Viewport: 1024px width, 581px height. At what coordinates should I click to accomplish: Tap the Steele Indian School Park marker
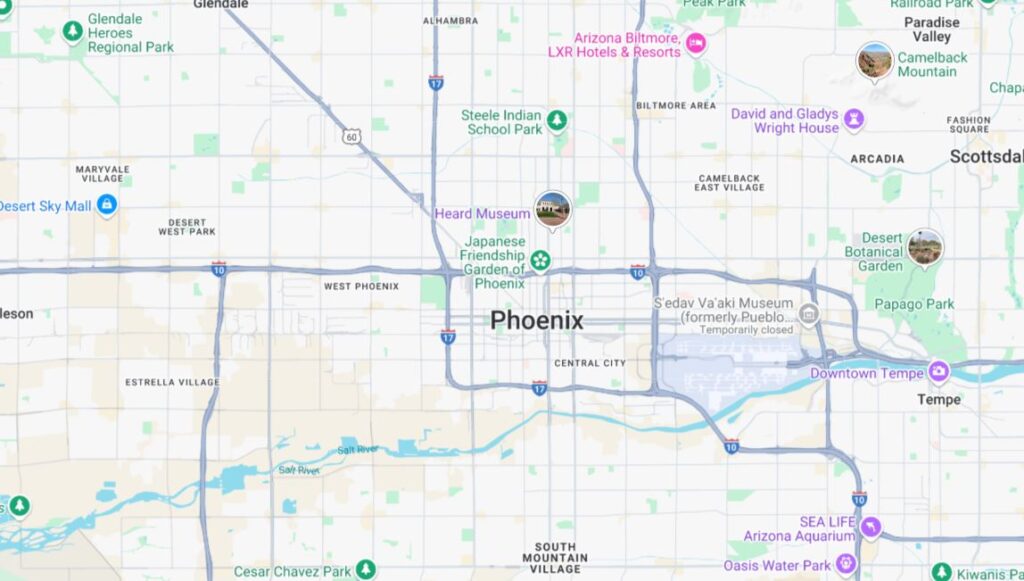[557, 122]
